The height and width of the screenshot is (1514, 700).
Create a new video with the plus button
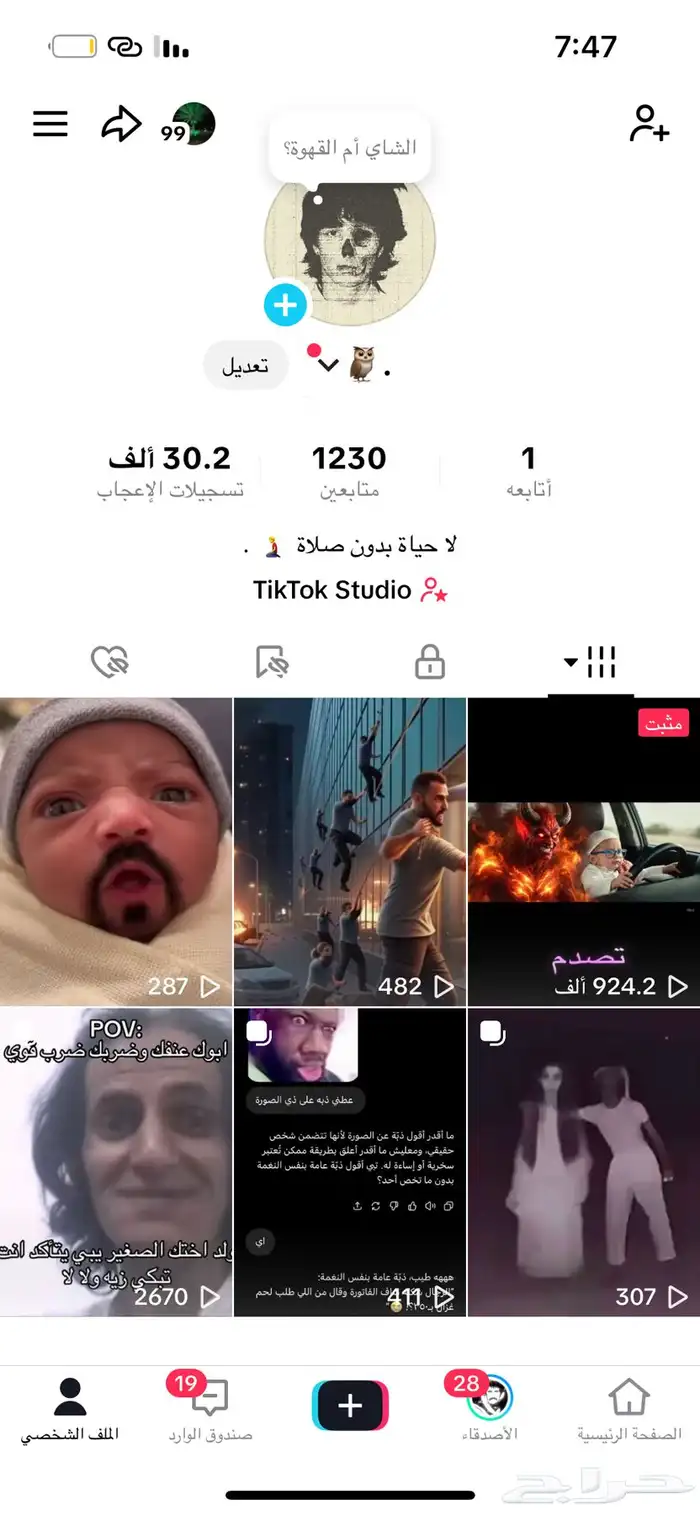[x=350, y=1406]
